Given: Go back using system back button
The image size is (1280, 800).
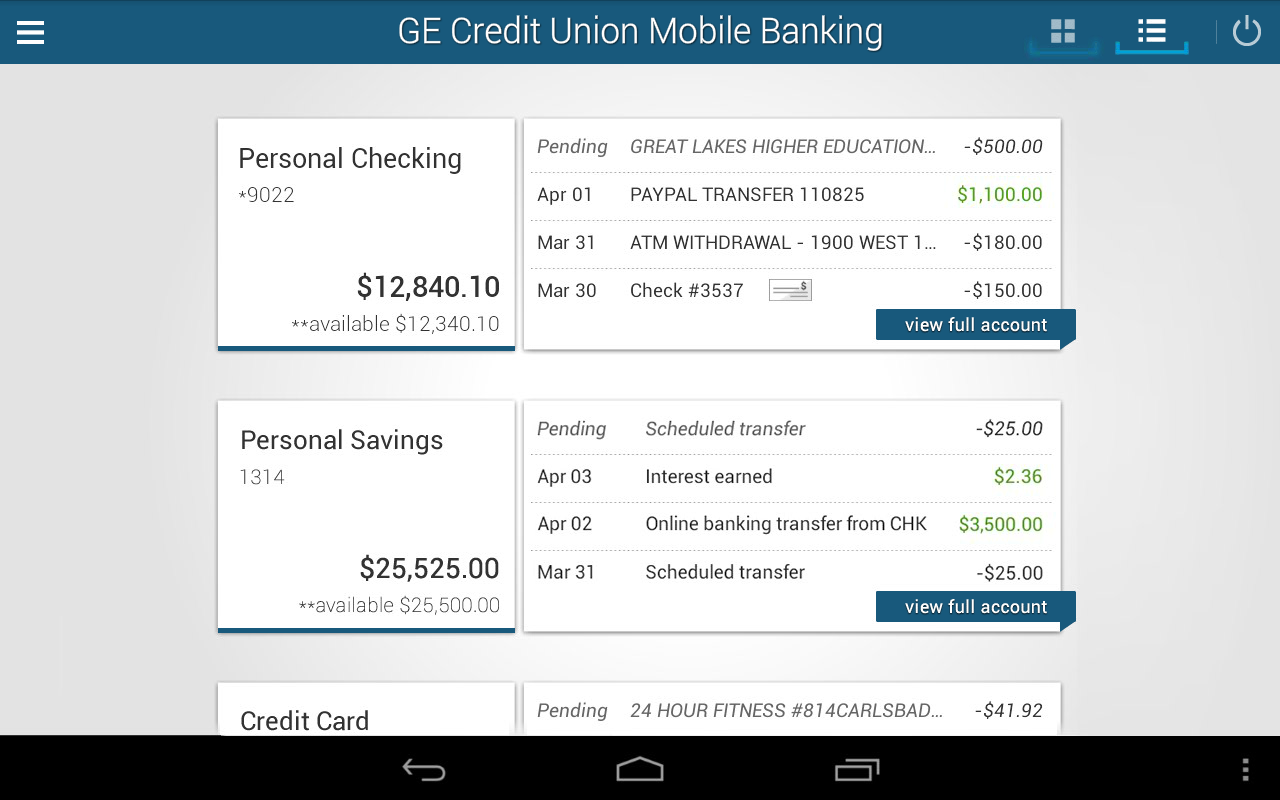Looking at the screenshot, I should pos(424,769).
